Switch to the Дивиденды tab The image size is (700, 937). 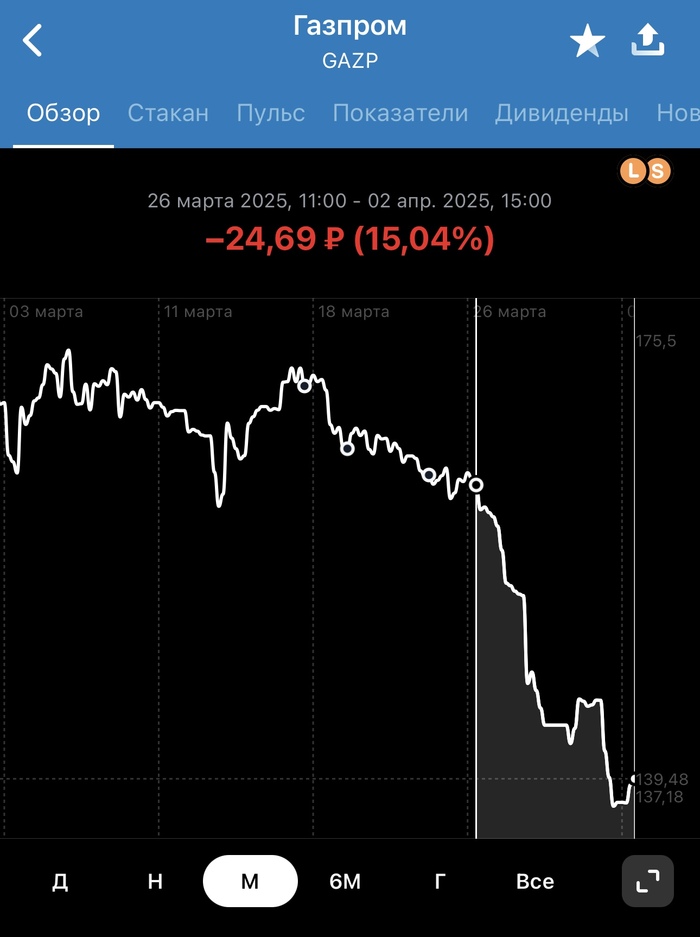pyautogui.click(x=561, y=113)
